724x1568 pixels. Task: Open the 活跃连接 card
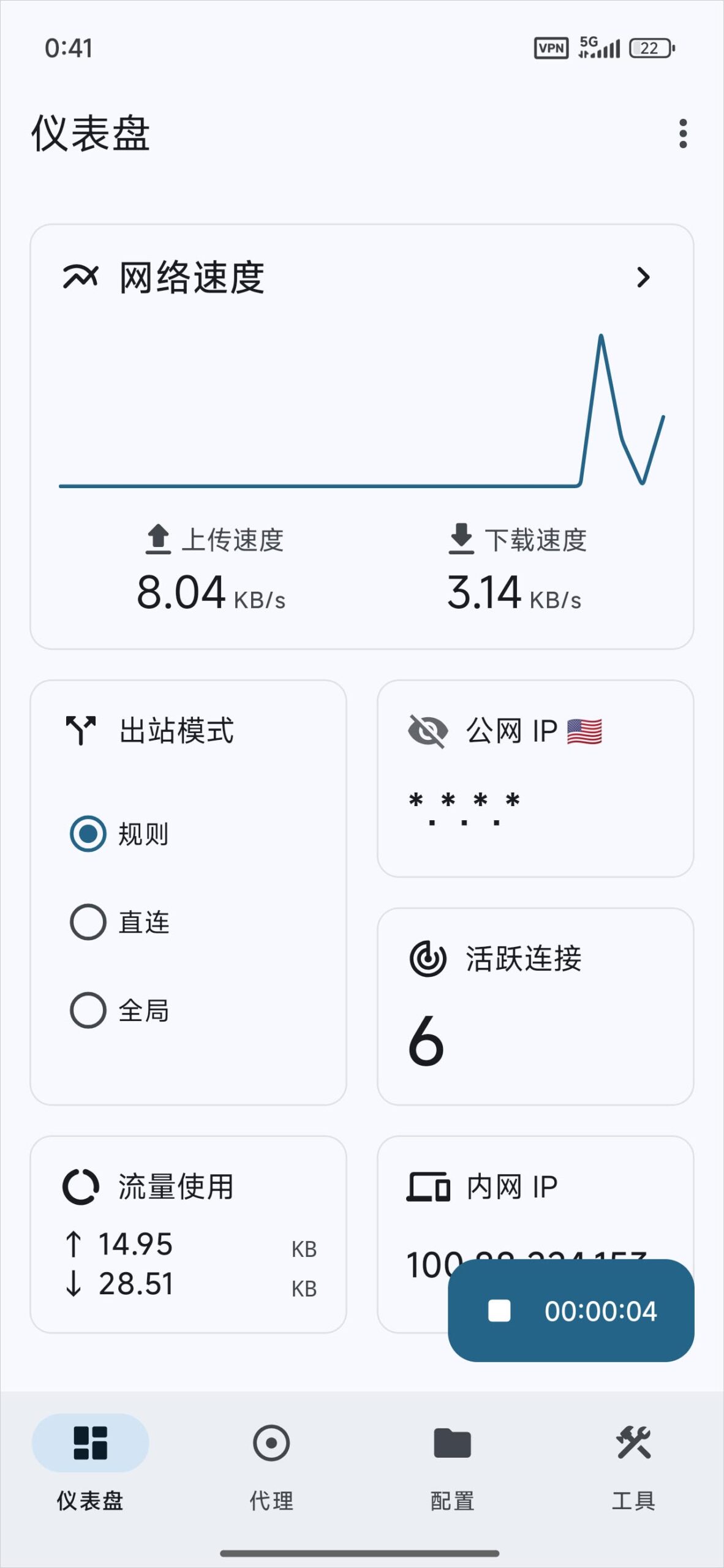tap(535, 1006)
